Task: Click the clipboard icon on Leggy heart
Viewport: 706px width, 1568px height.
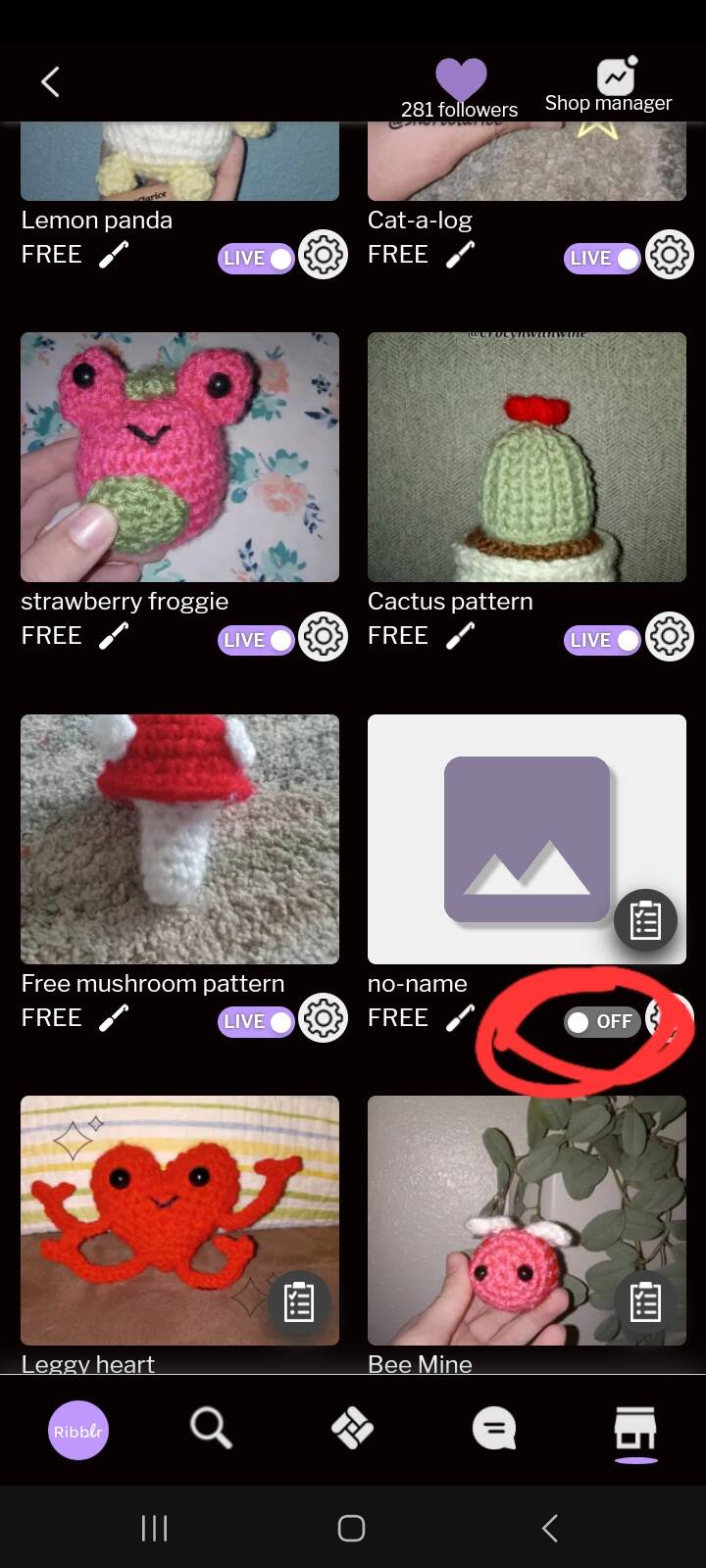Action: click(300, 1303)
